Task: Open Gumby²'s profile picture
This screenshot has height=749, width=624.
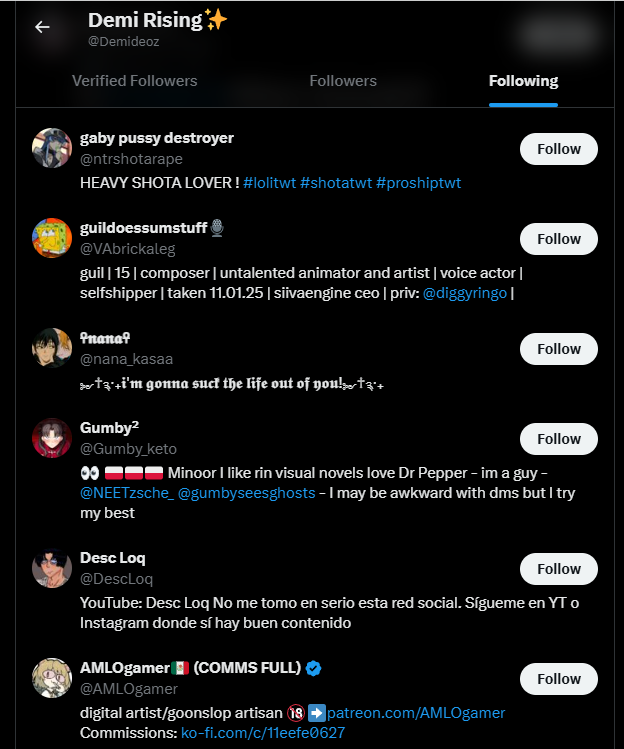Action: point(52,438)
